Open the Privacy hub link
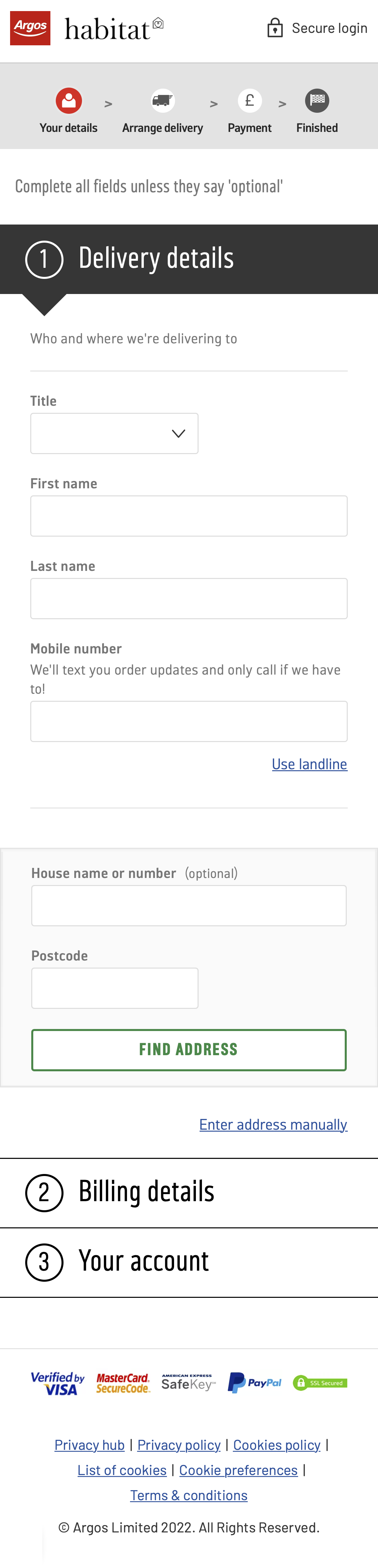The width and height of the screenshot is (378, 1568). coord(90,1444)
